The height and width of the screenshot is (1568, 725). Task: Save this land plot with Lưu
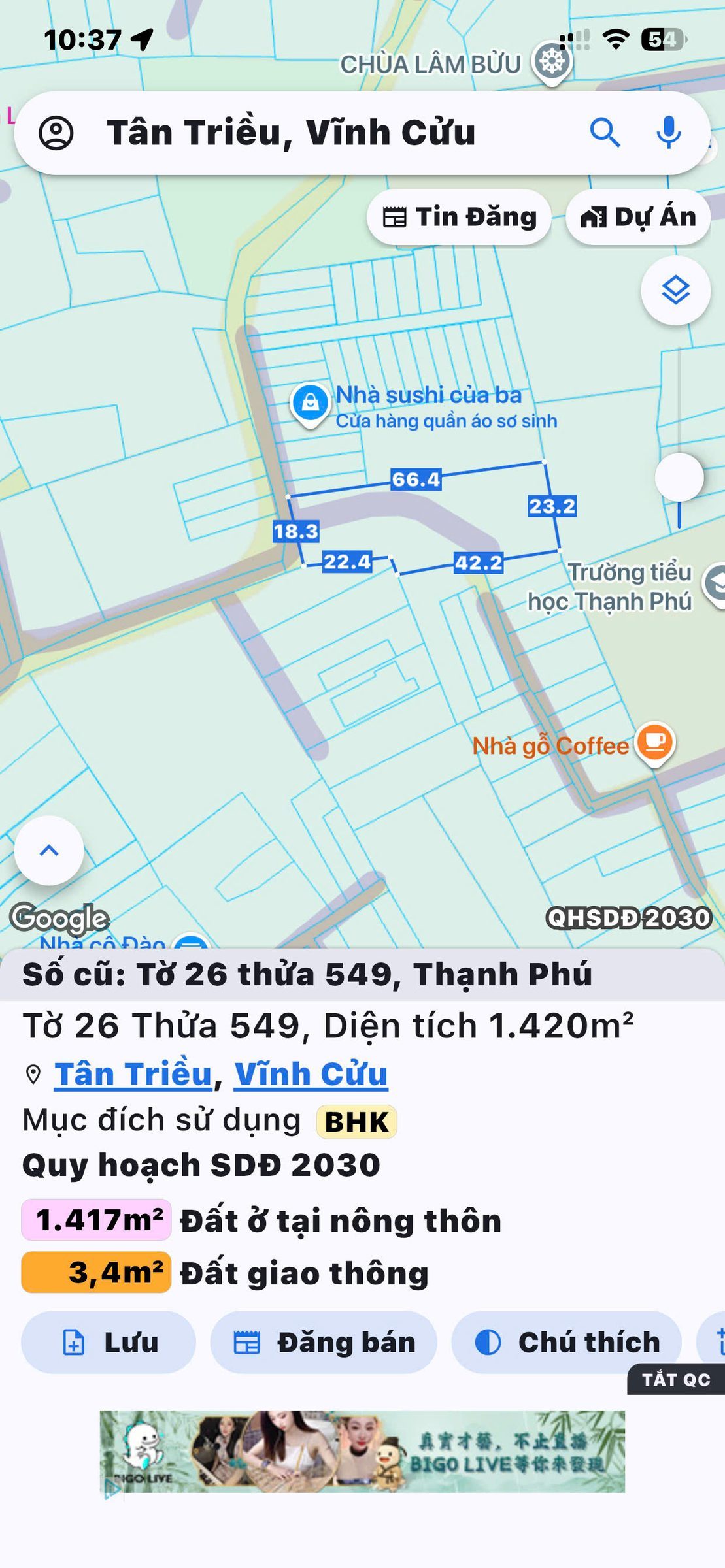(x=109, y=1342)
